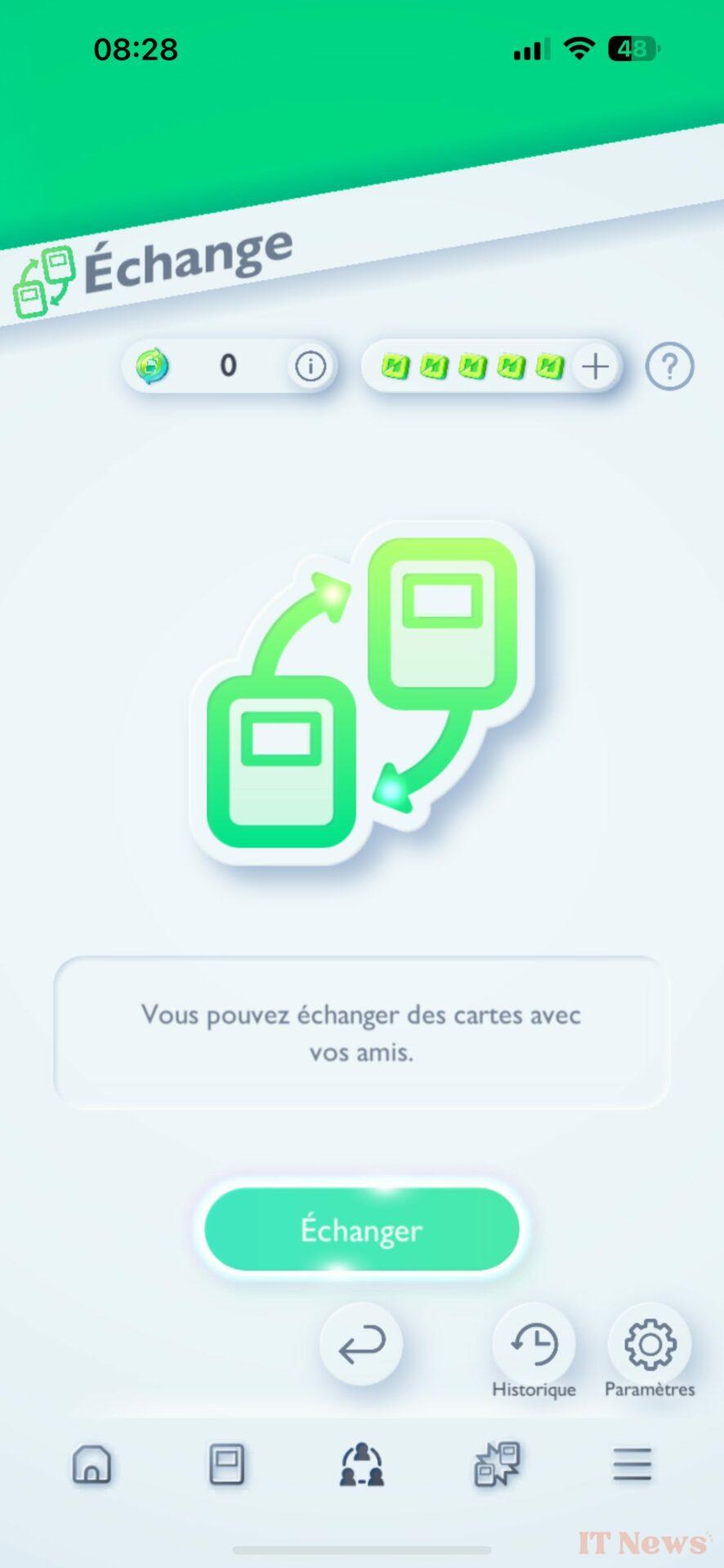Add more trade stamina with plus

pos(595,367)
